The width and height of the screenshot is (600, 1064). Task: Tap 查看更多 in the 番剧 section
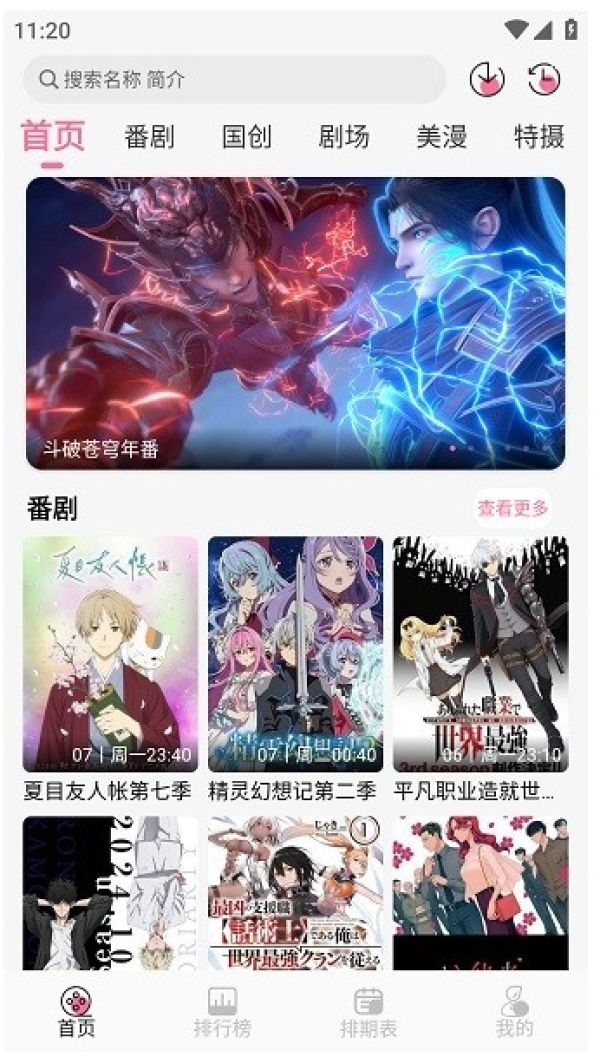pos(512,508)
